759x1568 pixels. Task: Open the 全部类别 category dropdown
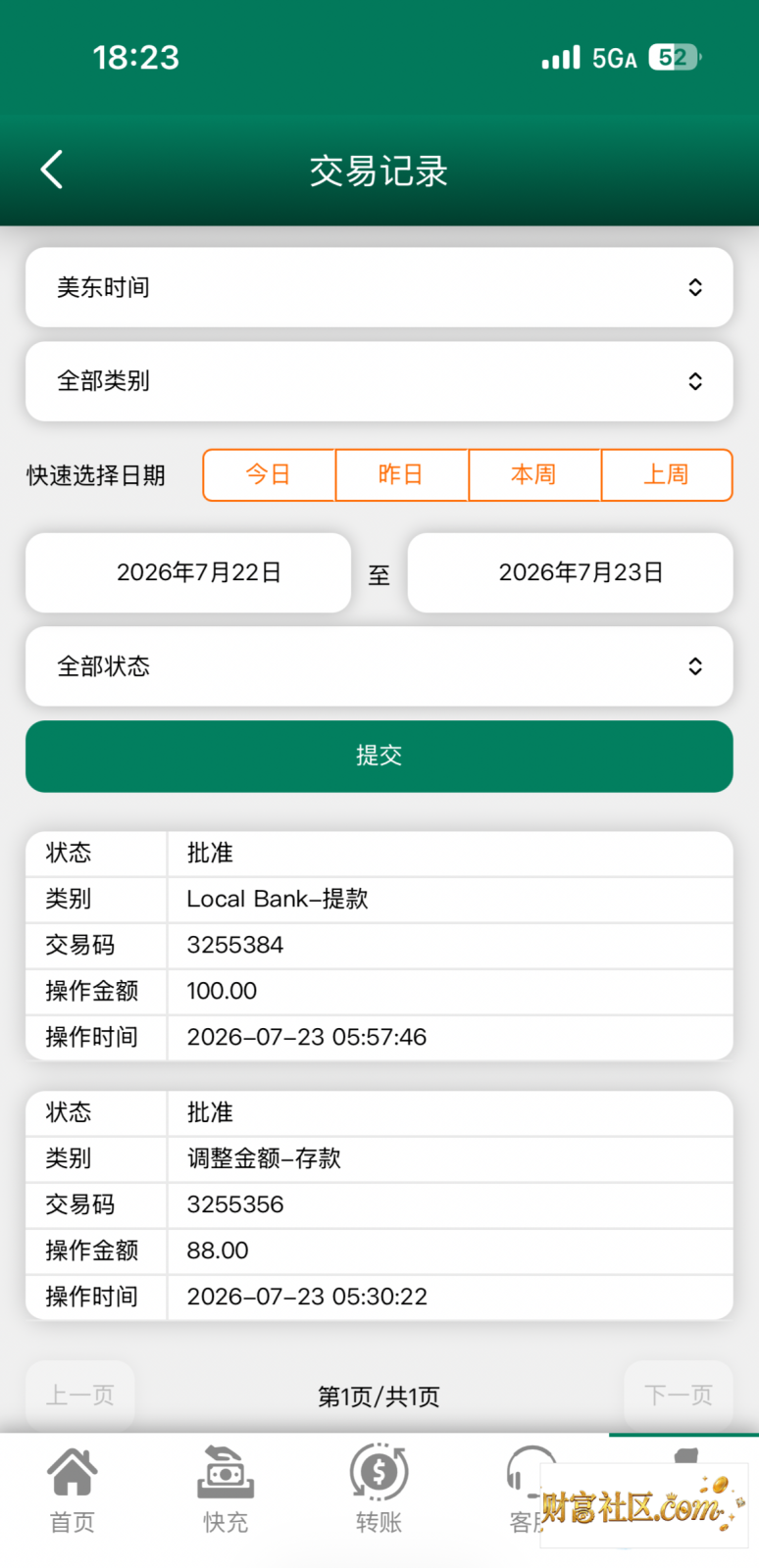pyautogui.click(x=379, y=381)
